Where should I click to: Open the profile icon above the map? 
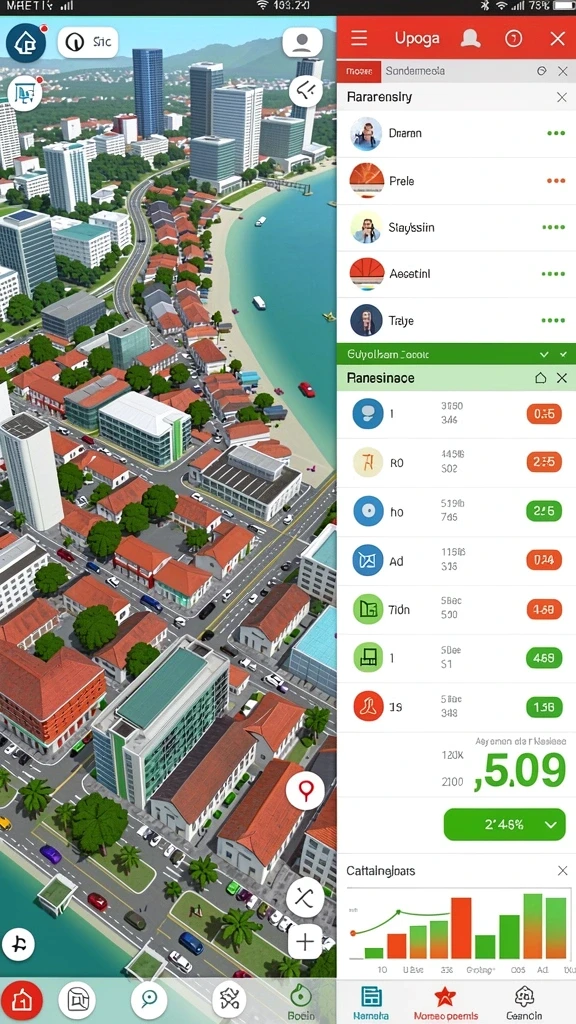(x=302, y=42)
